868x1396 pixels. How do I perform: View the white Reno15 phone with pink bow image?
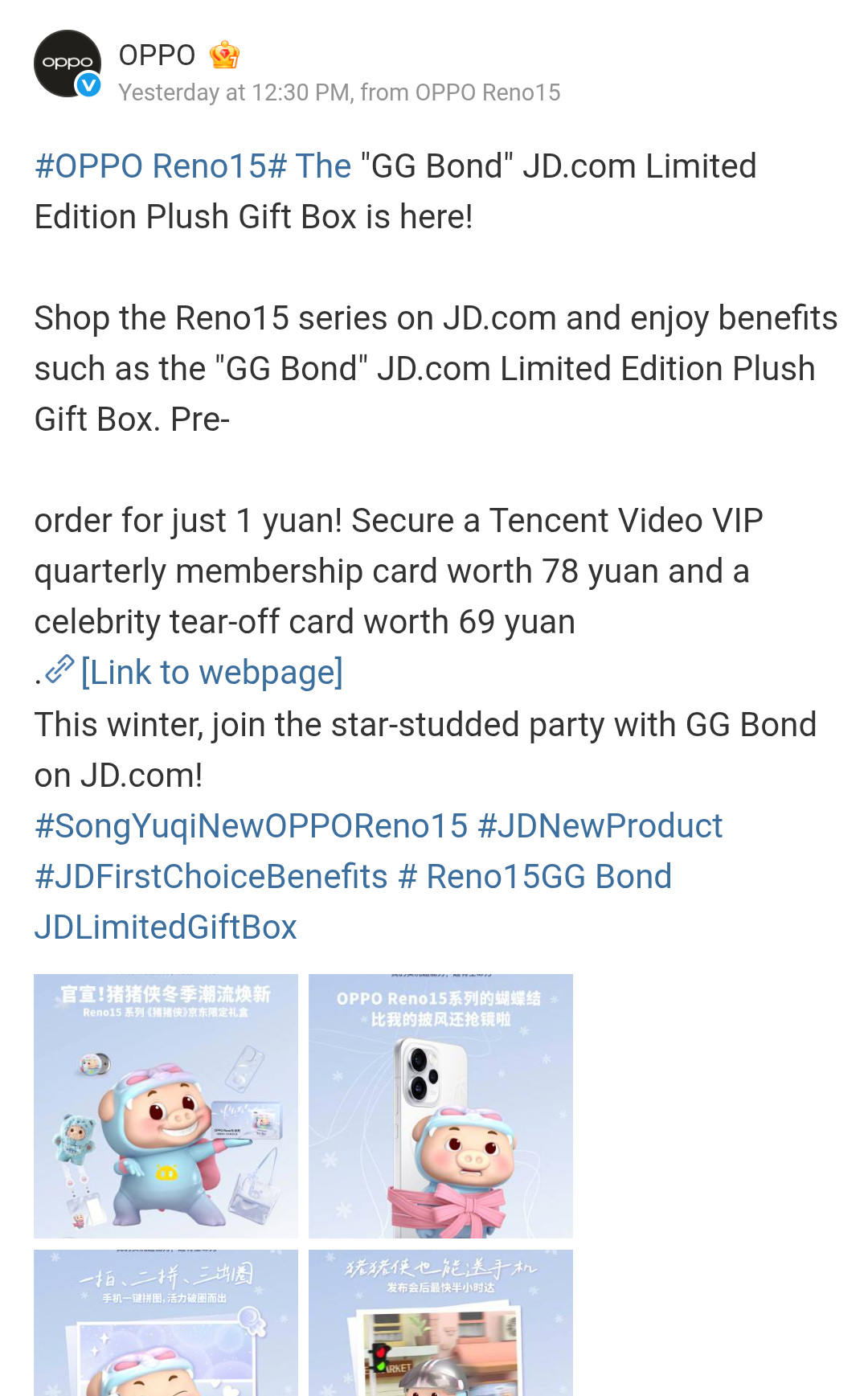440,1106
